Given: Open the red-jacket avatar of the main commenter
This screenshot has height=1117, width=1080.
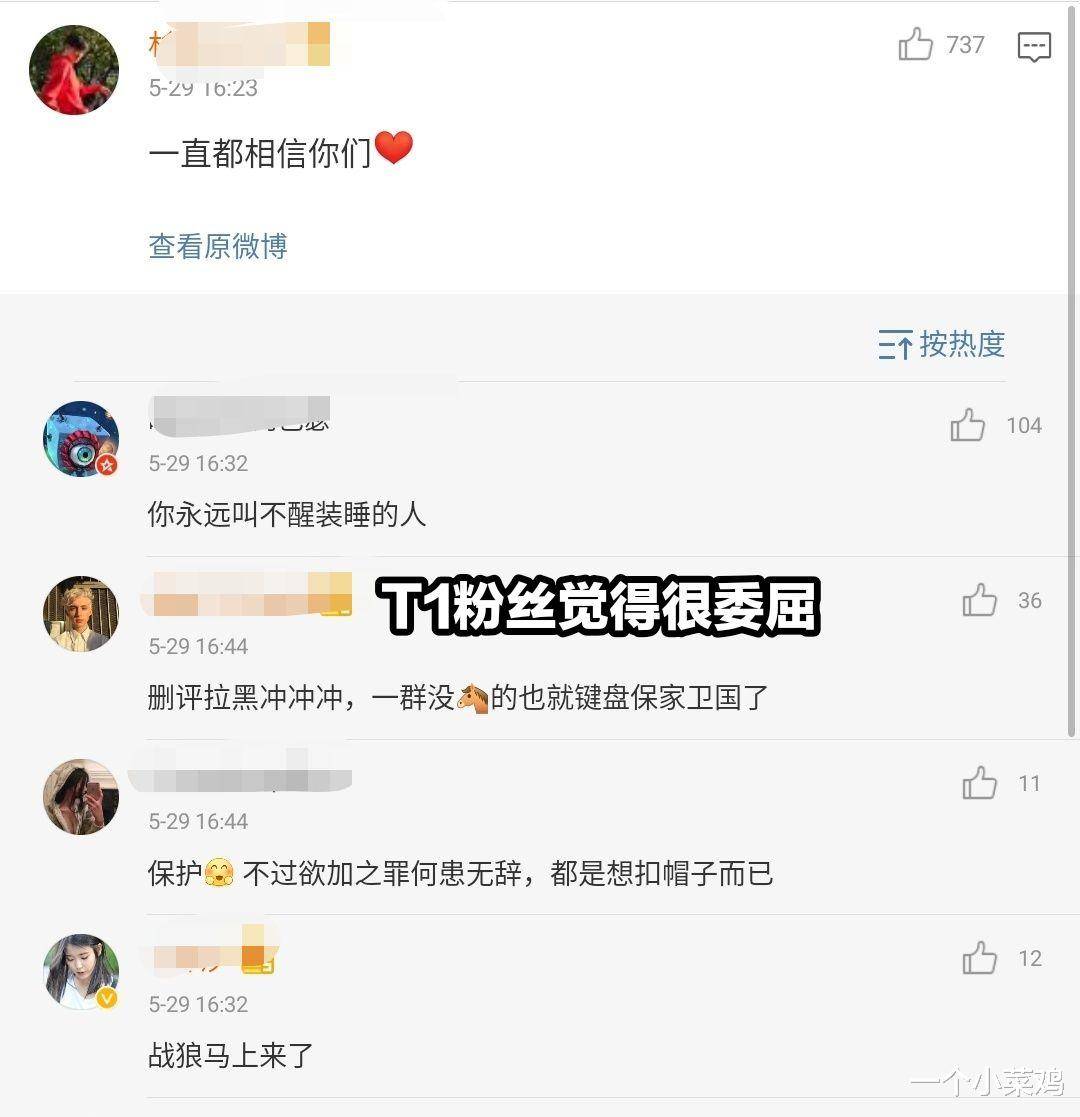Looking at the screenshot, I should (x=73, y=70).
